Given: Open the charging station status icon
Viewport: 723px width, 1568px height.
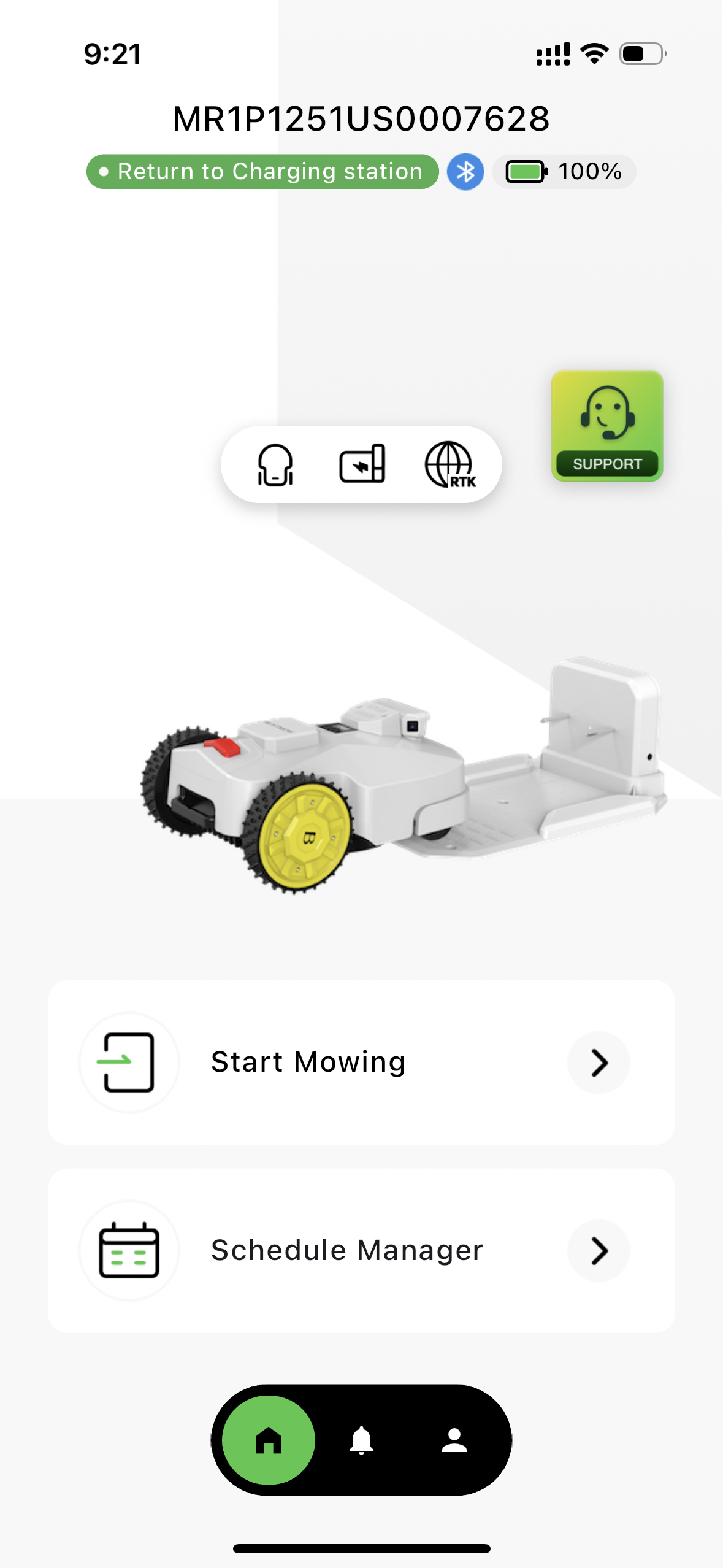Looking at the screenshot, I should 362,464.
